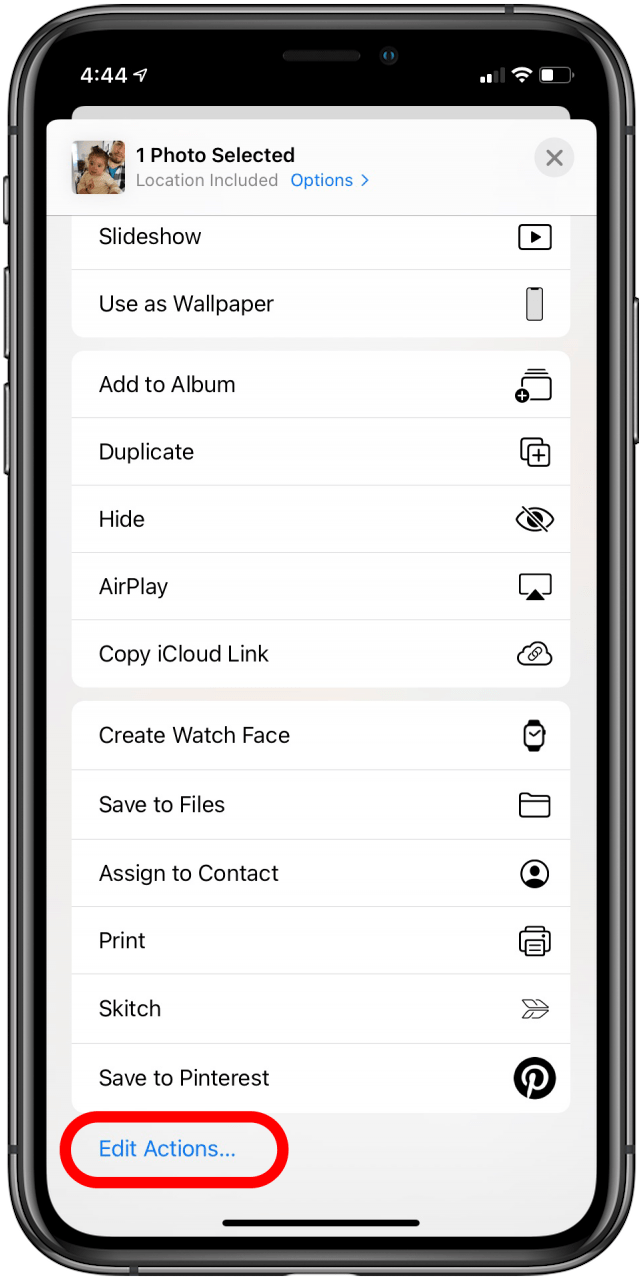Duplicate the selected photo

pos(321,452)
